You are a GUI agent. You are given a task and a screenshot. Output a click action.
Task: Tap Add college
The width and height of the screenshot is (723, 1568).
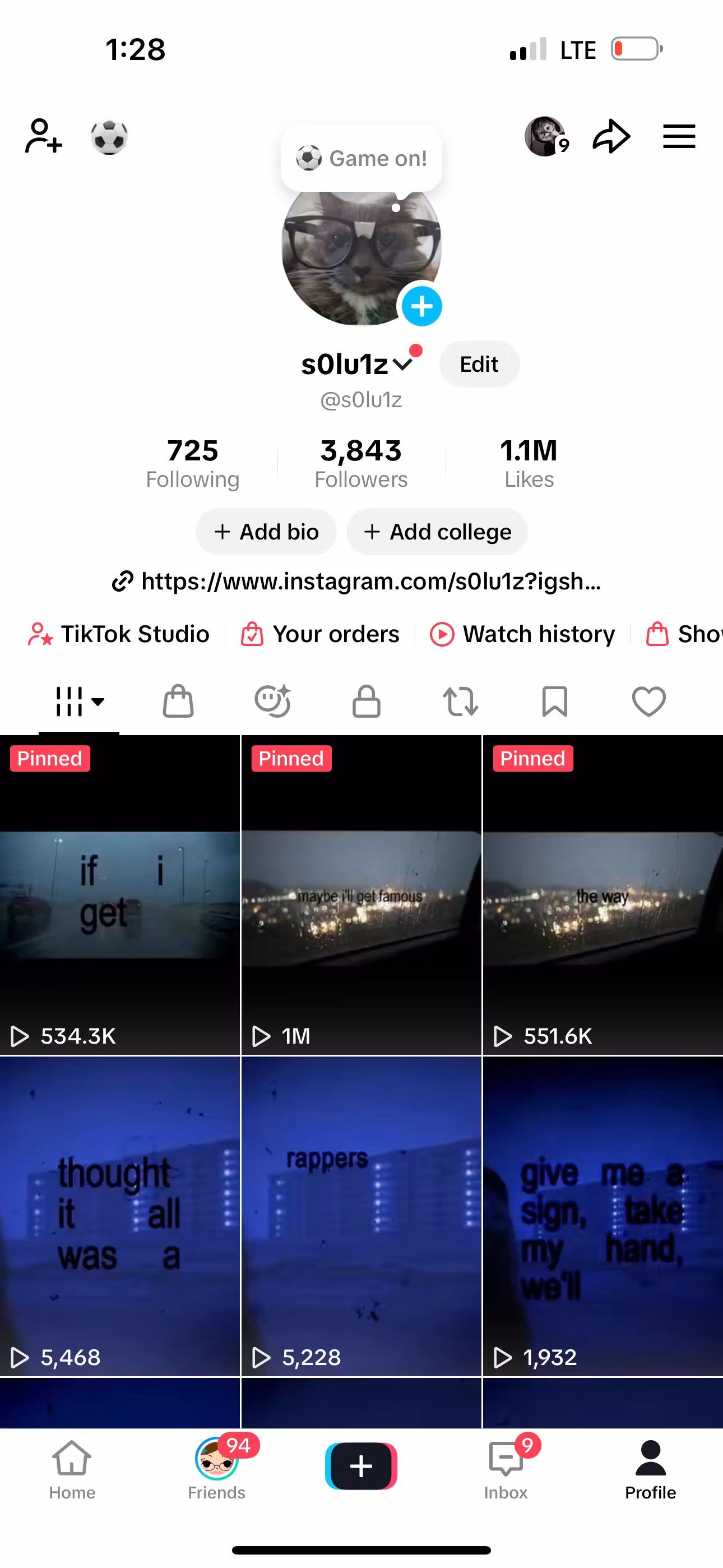click(437, 532)
